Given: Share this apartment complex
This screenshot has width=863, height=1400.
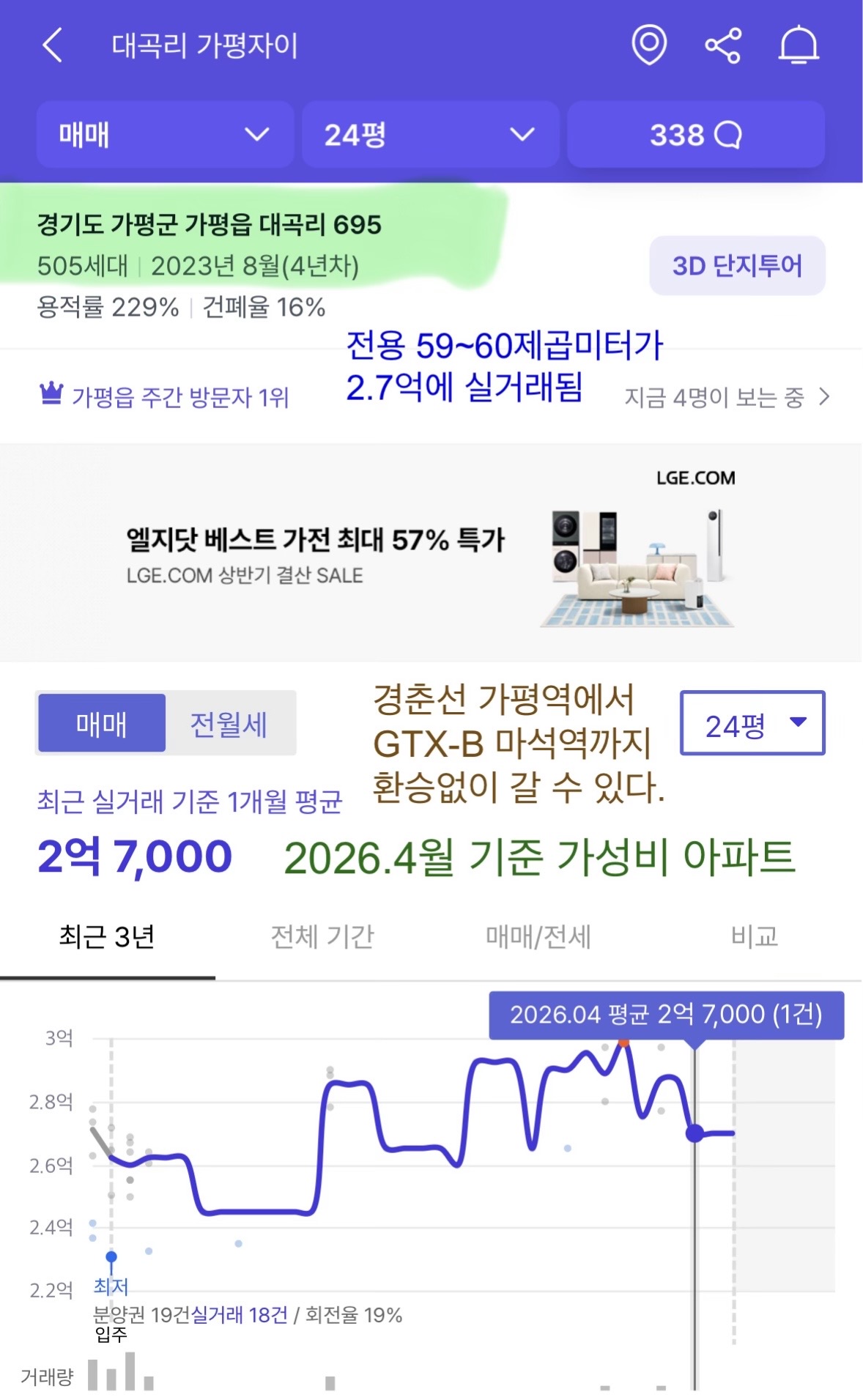Looking at the screenshot, I should [x=723, y=45].
